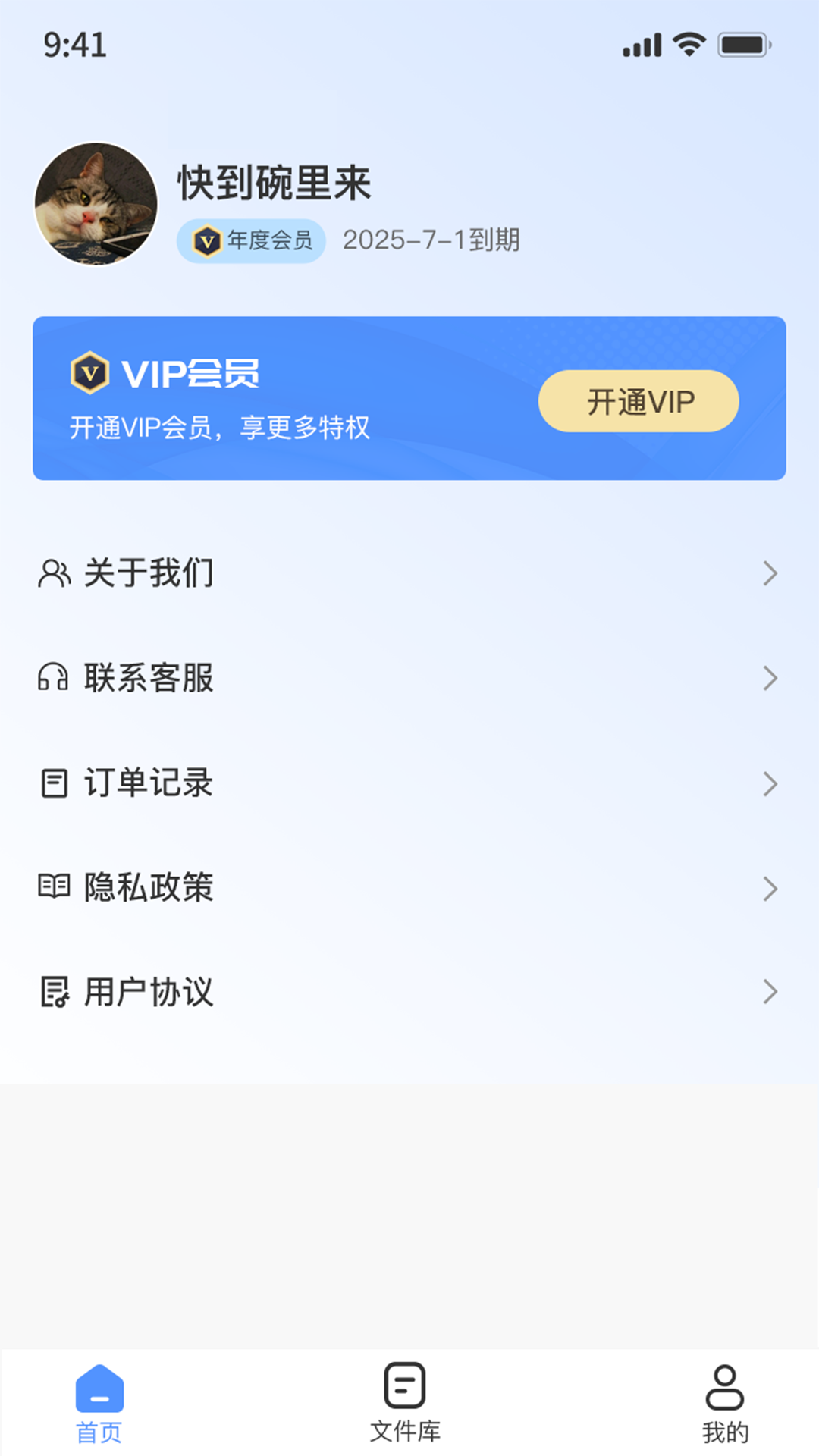The image size is (819, 1456).
Task: Open 联系客服 via its right arrow
Action: [x=772, y=679]
